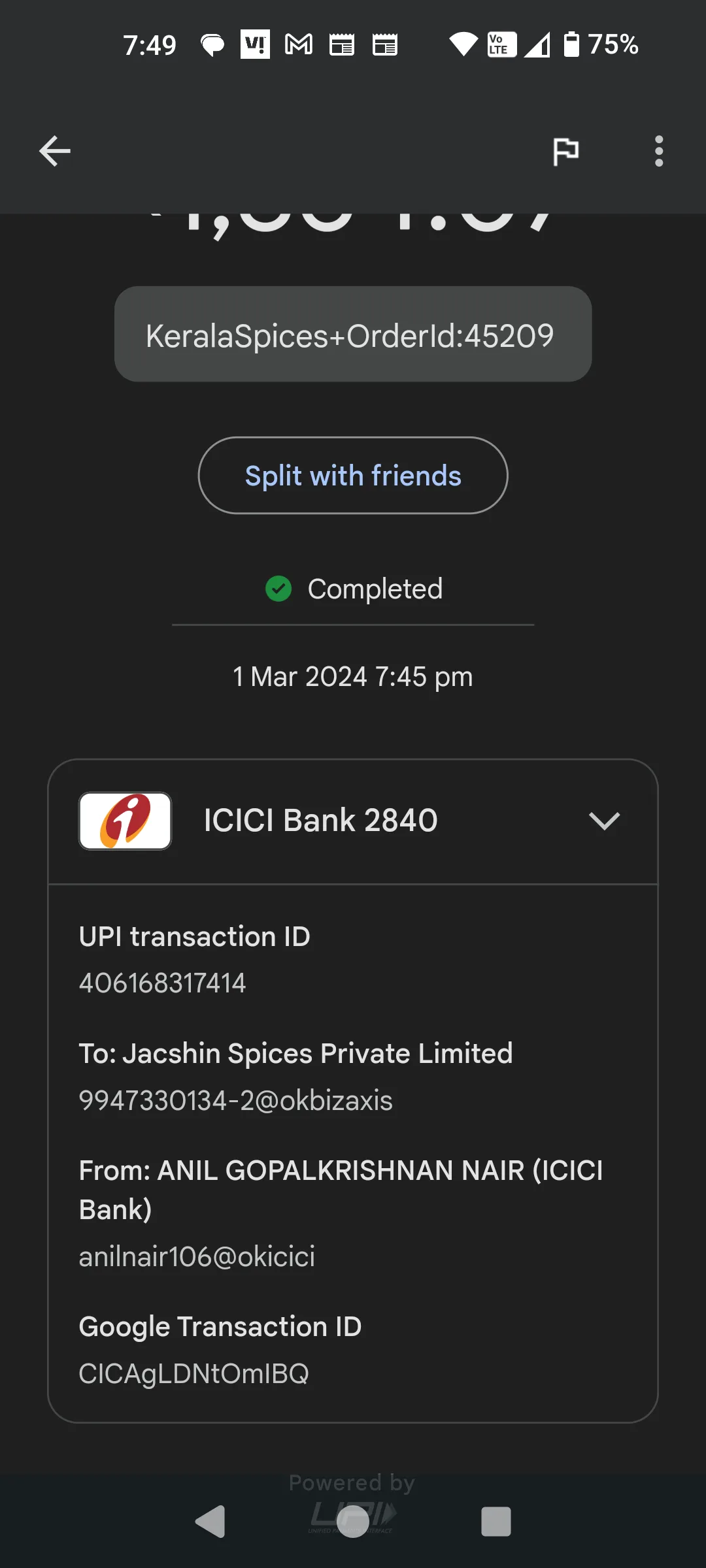Report this transaction with the flag icon
The image size is (706, 1568).
coord(565,152)
